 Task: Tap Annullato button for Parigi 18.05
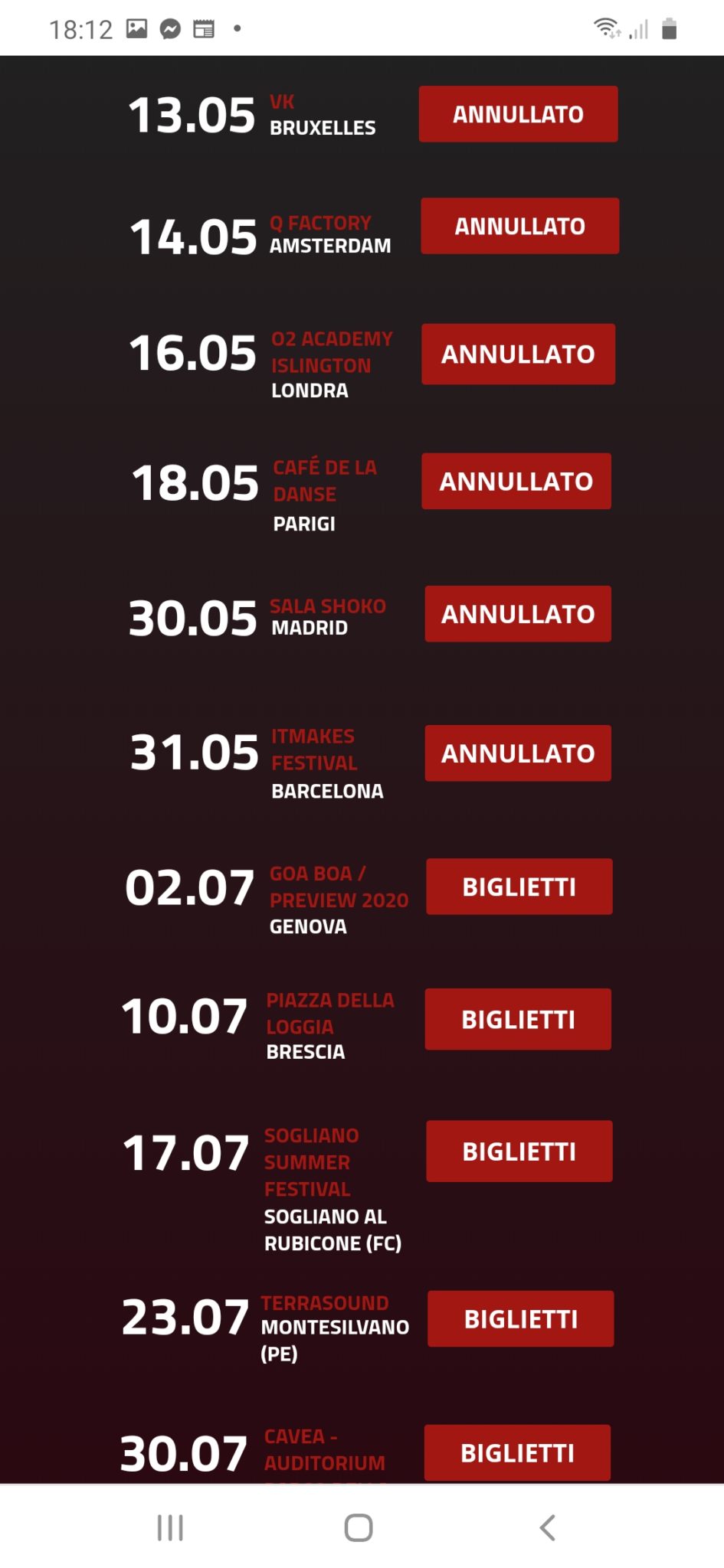tap(516, 482)
